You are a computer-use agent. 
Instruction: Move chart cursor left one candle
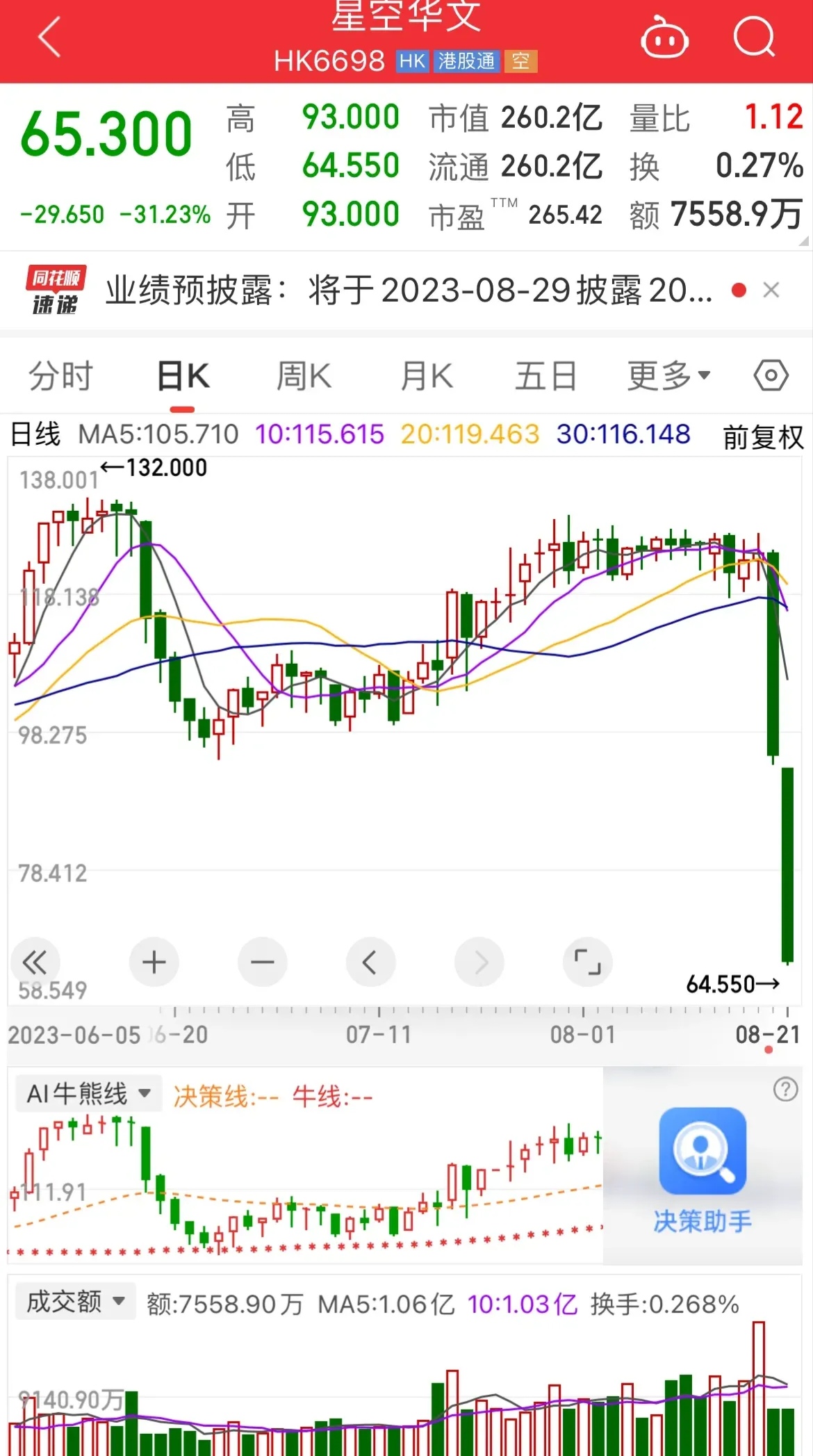[x=370, y=963]
